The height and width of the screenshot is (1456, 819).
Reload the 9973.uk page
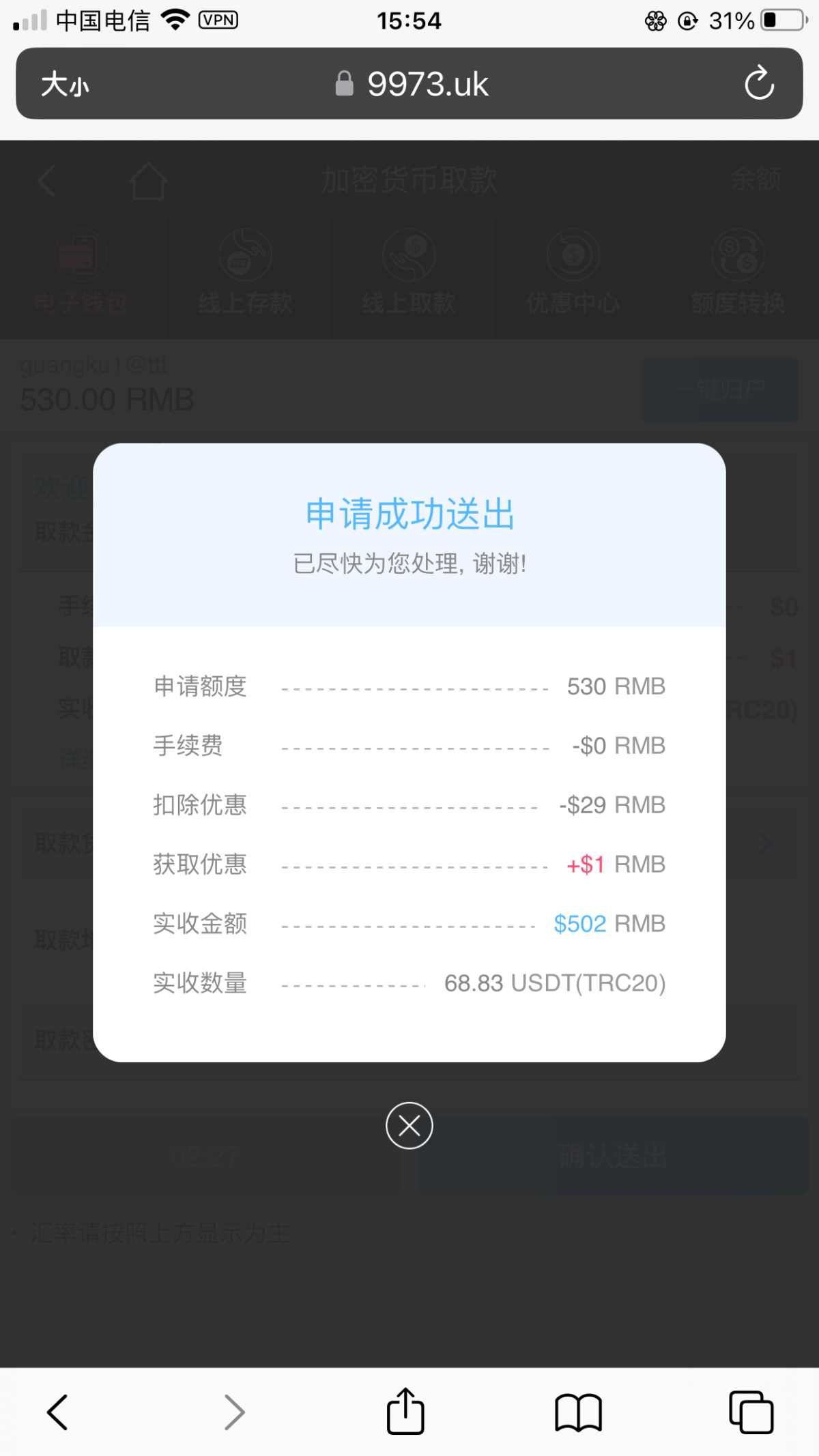[759, 84]
